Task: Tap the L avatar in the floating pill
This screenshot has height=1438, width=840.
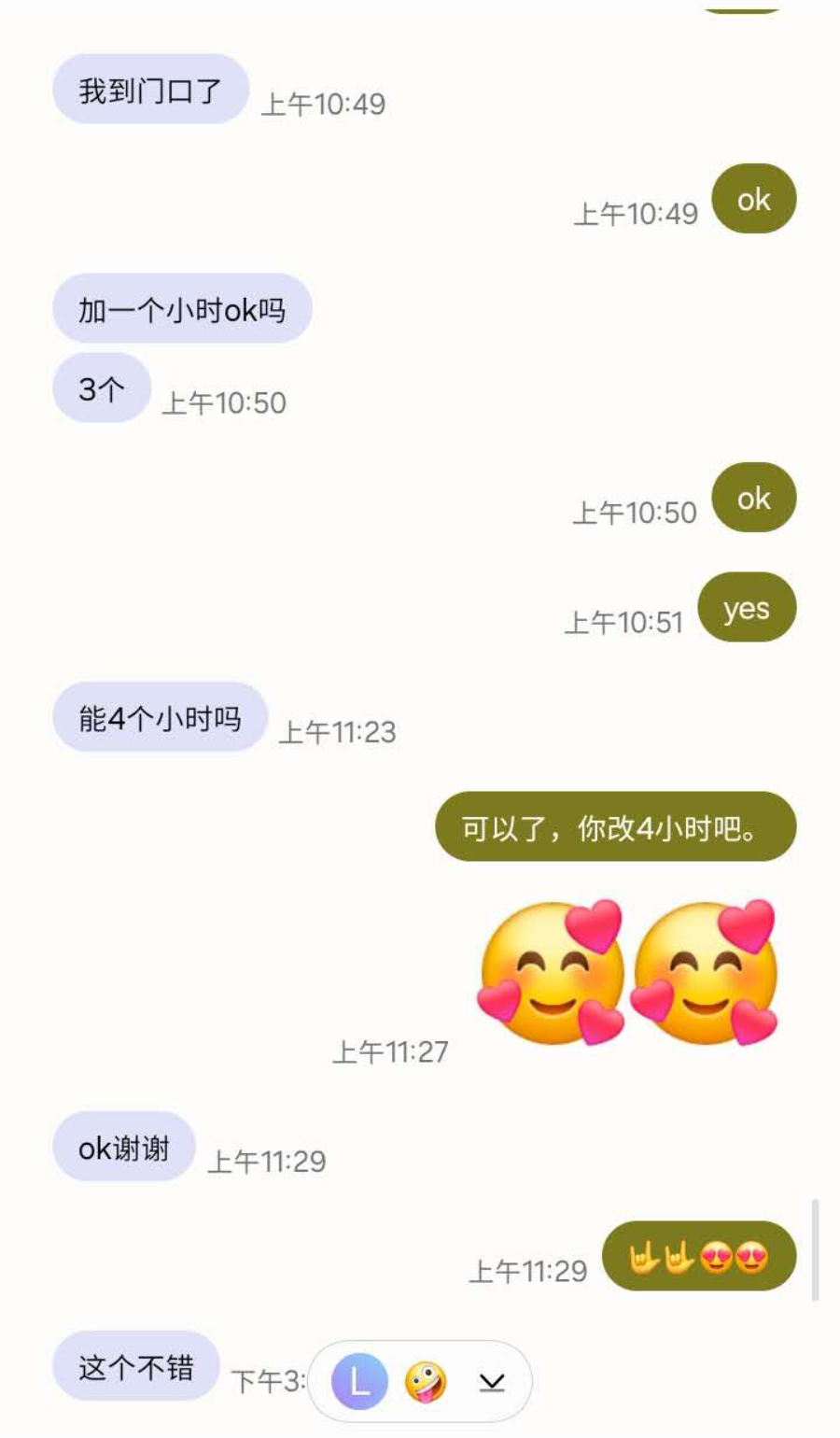Action: click(x=360, y=1381)
